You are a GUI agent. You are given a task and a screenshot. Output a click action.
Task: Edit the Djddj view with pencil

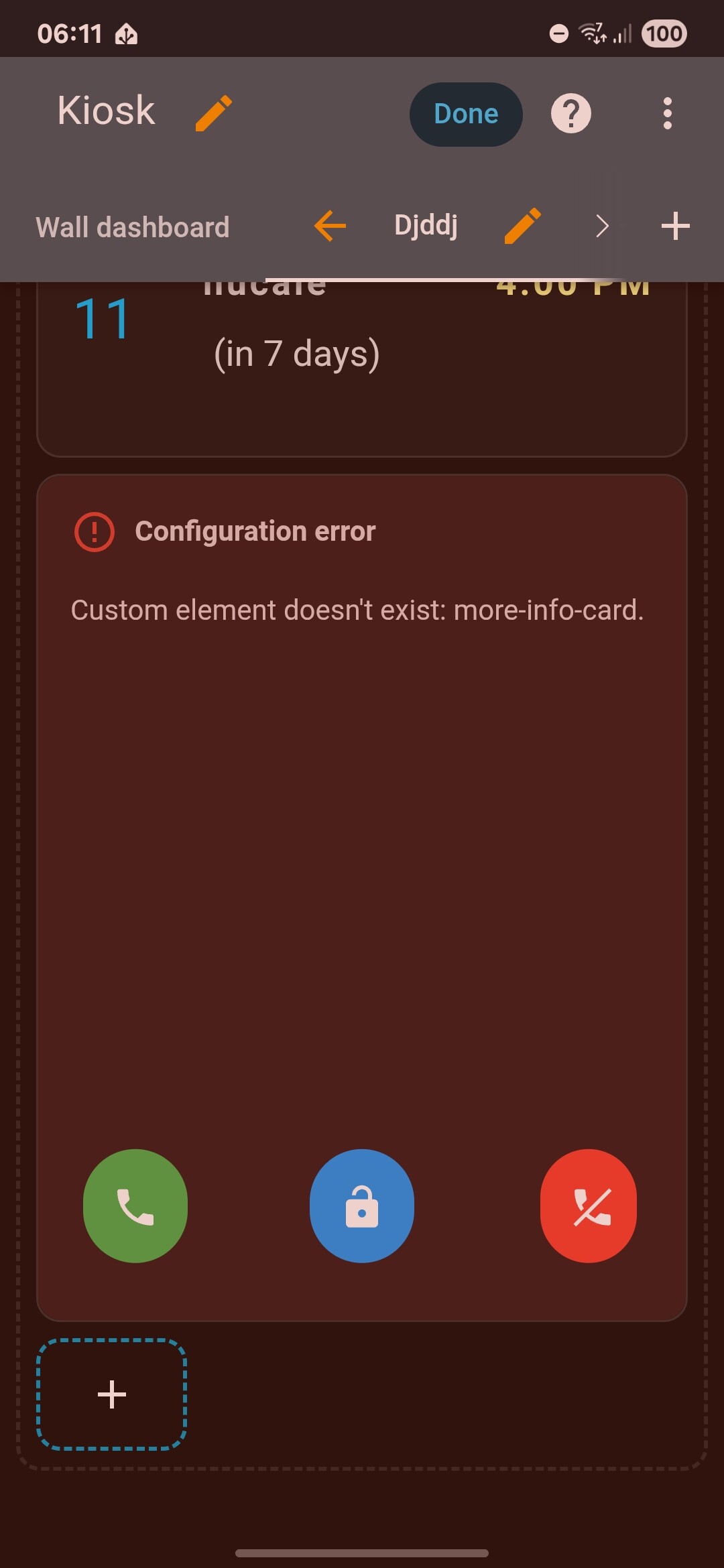coord(522,226)
